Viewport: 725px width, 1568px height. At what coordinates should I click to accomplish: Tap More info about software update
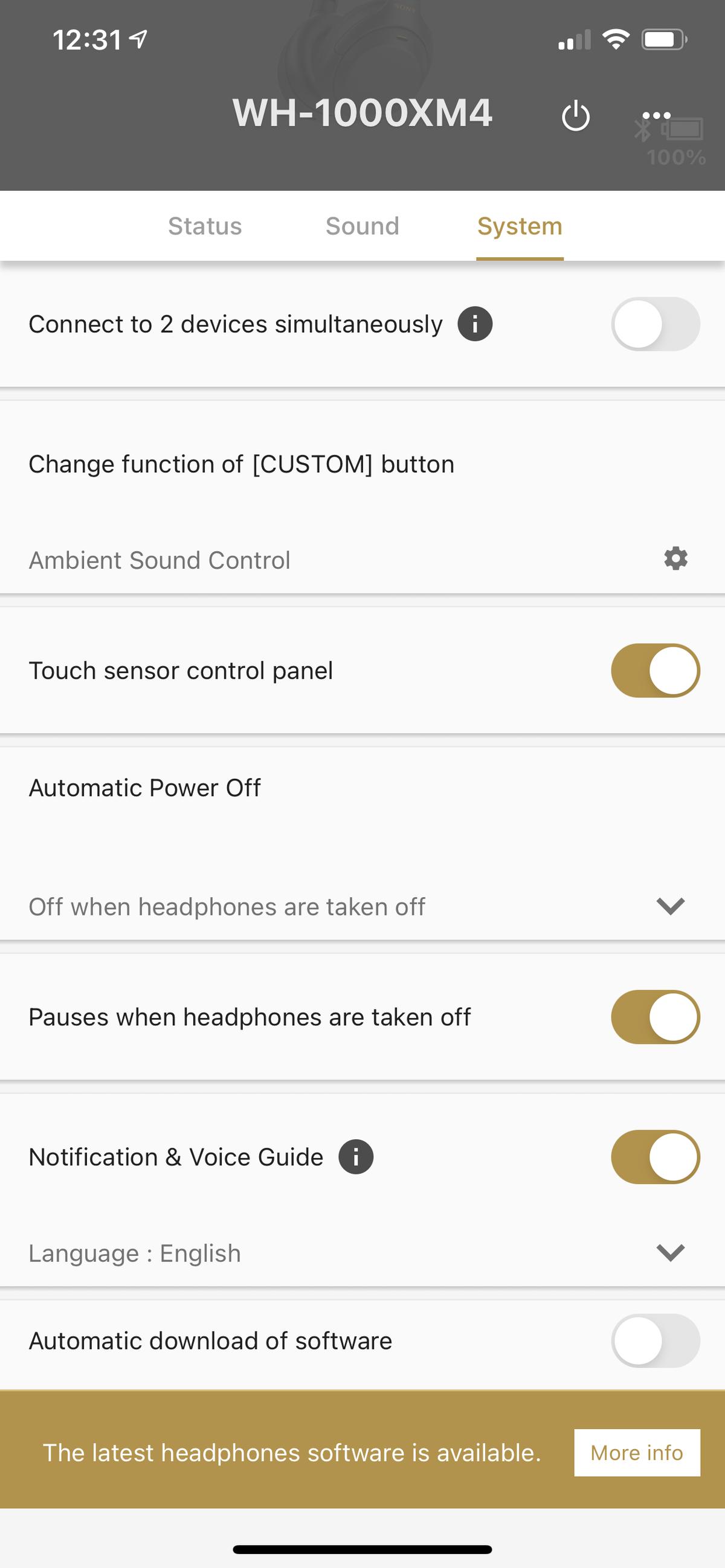(637, 1453)
